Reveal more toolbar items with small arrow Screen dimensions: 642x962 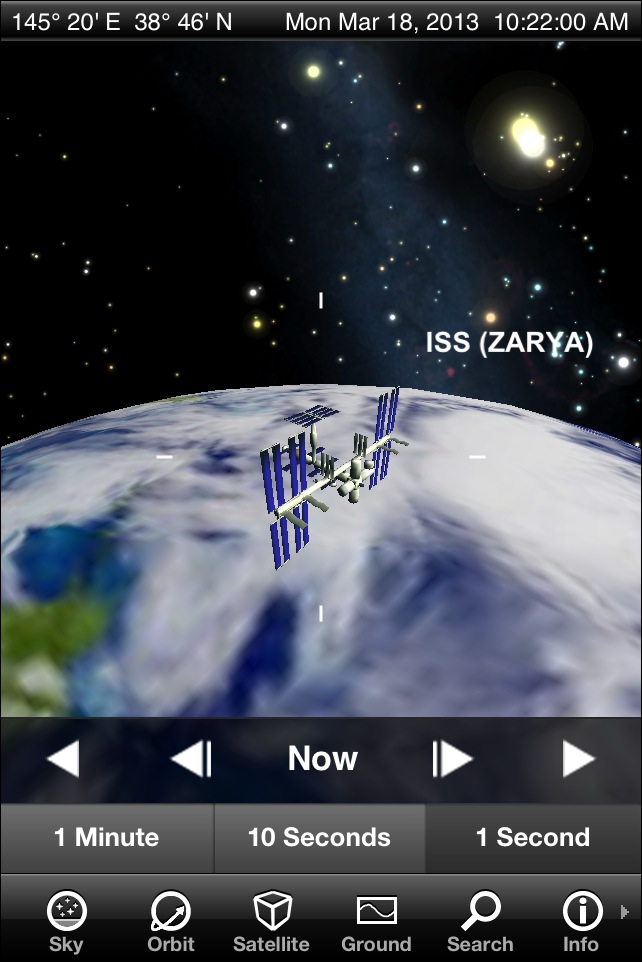point(626,912)
